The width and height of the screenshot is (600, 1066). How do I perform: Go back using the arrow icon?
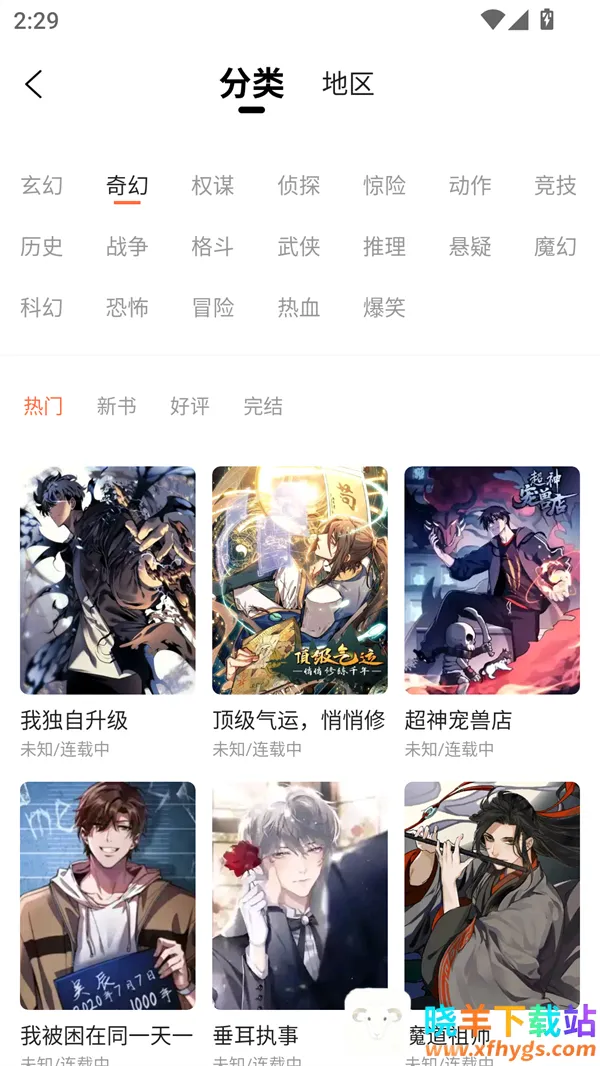34,84
